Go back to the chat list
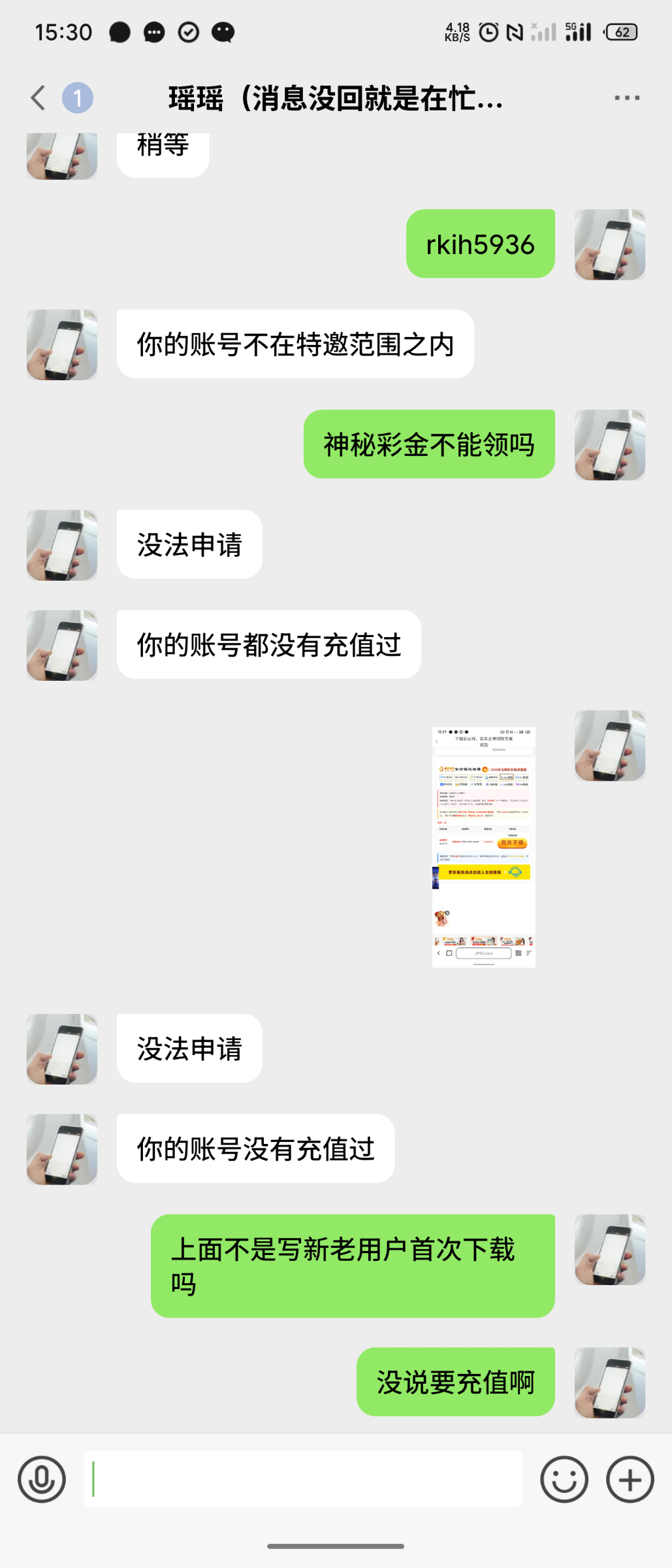This screenshot has width=672, height=1568. tap(39, 98)
